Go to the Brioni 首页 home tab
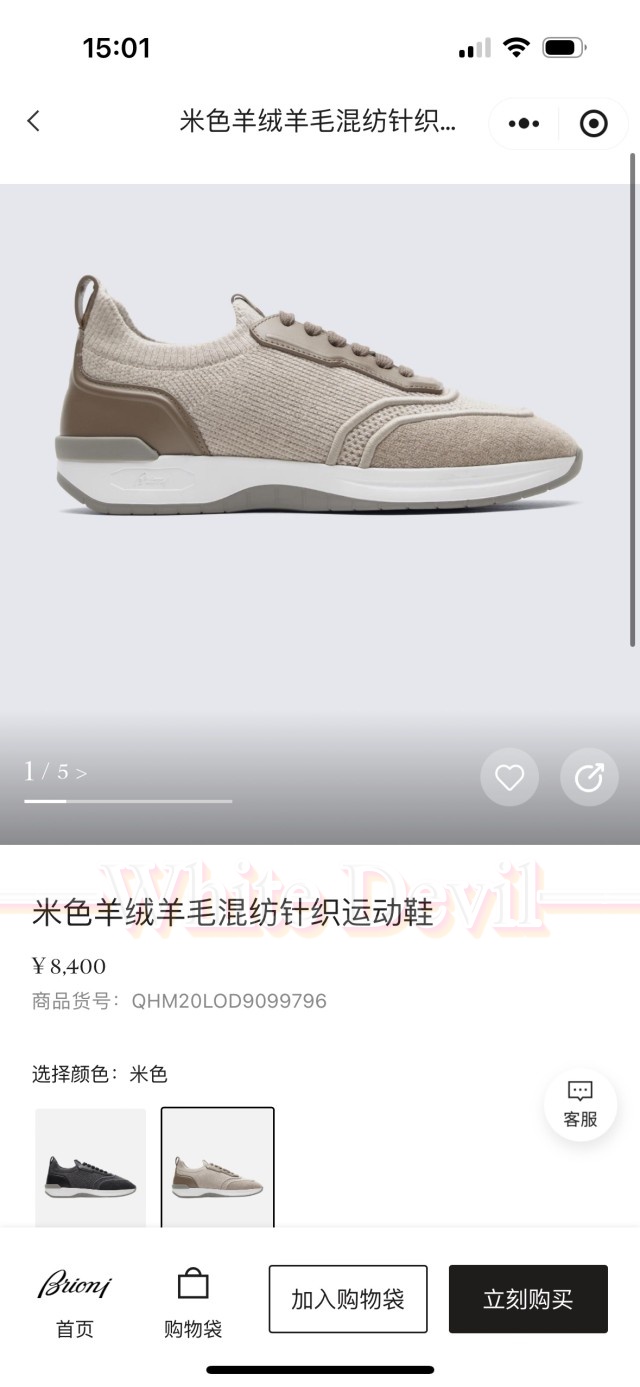 [74, 1299]
